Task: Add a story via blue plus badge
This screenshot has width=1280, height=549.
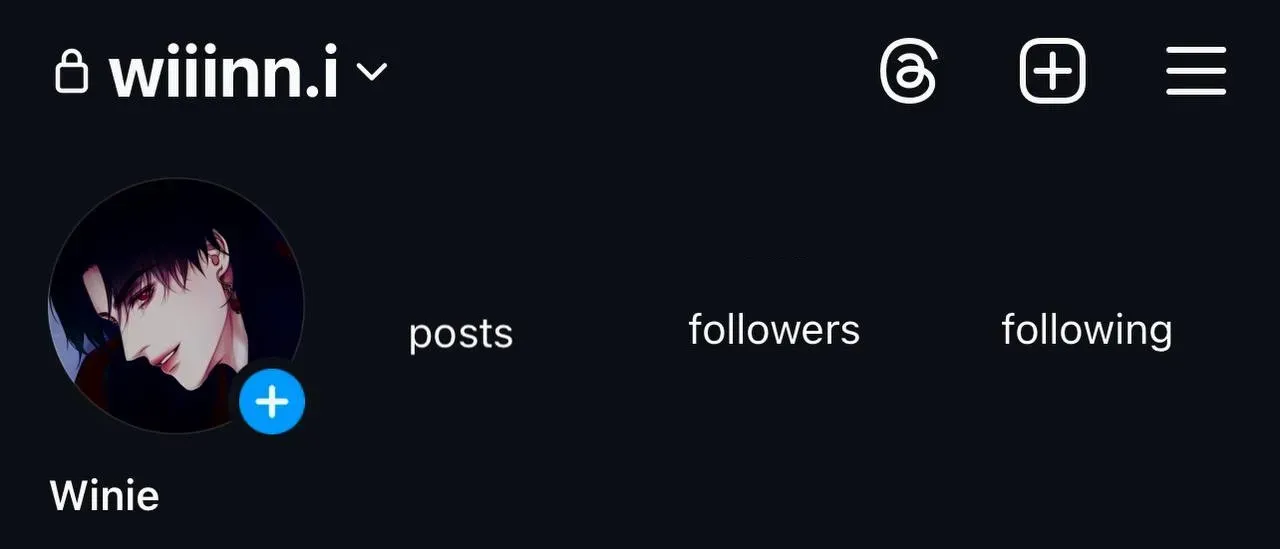Action: pos(272,402)
